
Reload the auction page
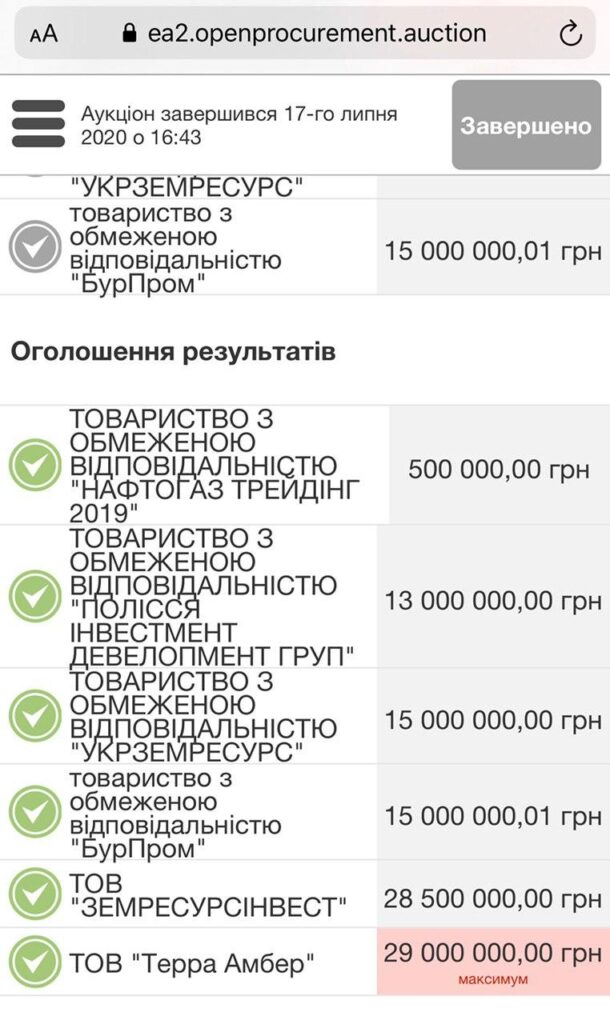point(570,33)
